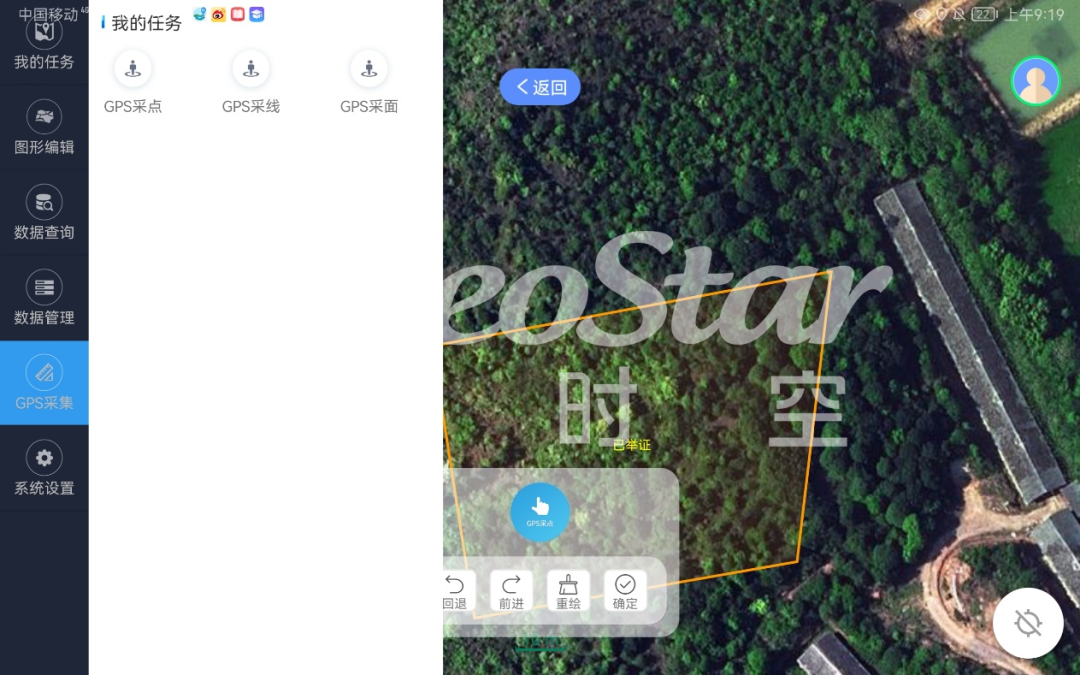Select GPS采集 in the sidebar
Screen dimensions: 1080x675
pyautogui.click(x=44, y=384)
